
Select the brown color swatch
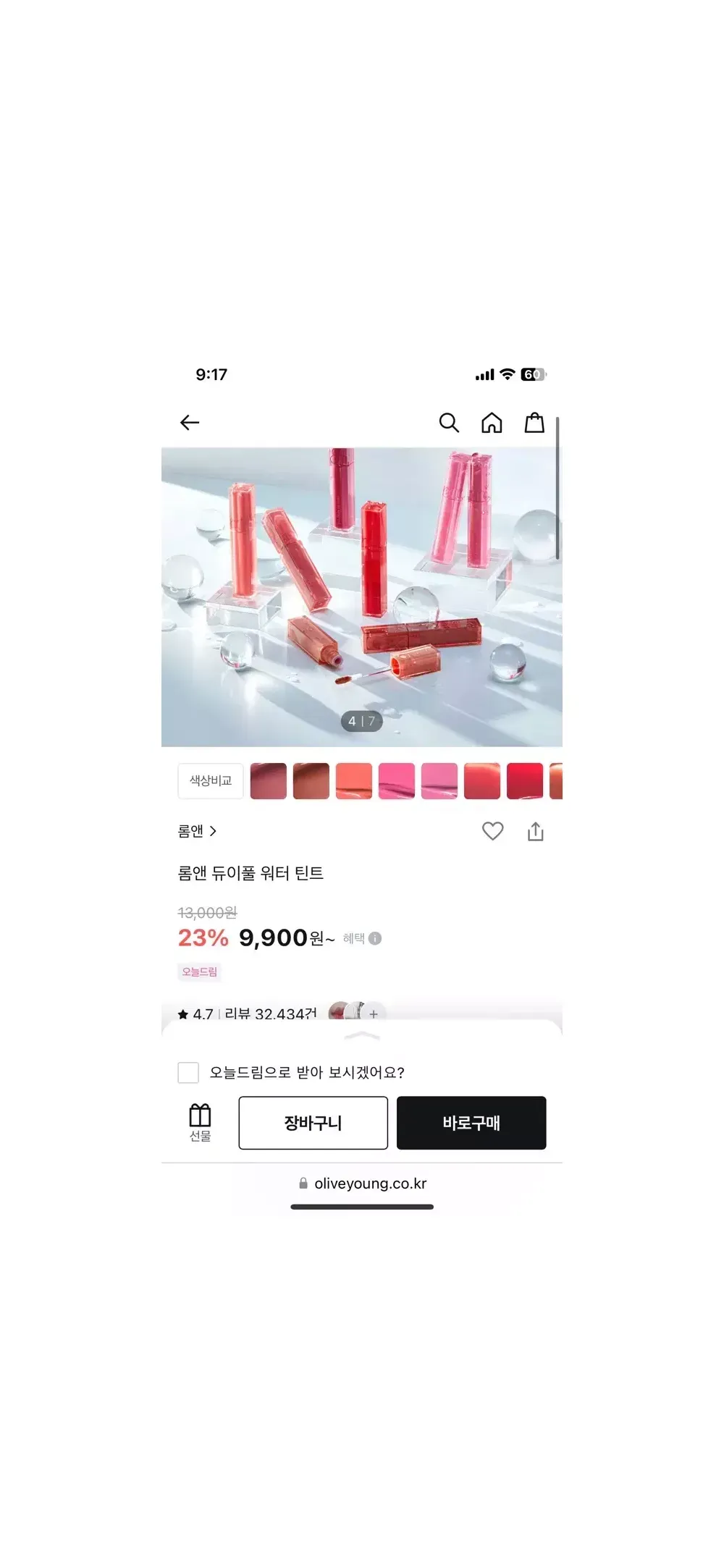[311, 781]
